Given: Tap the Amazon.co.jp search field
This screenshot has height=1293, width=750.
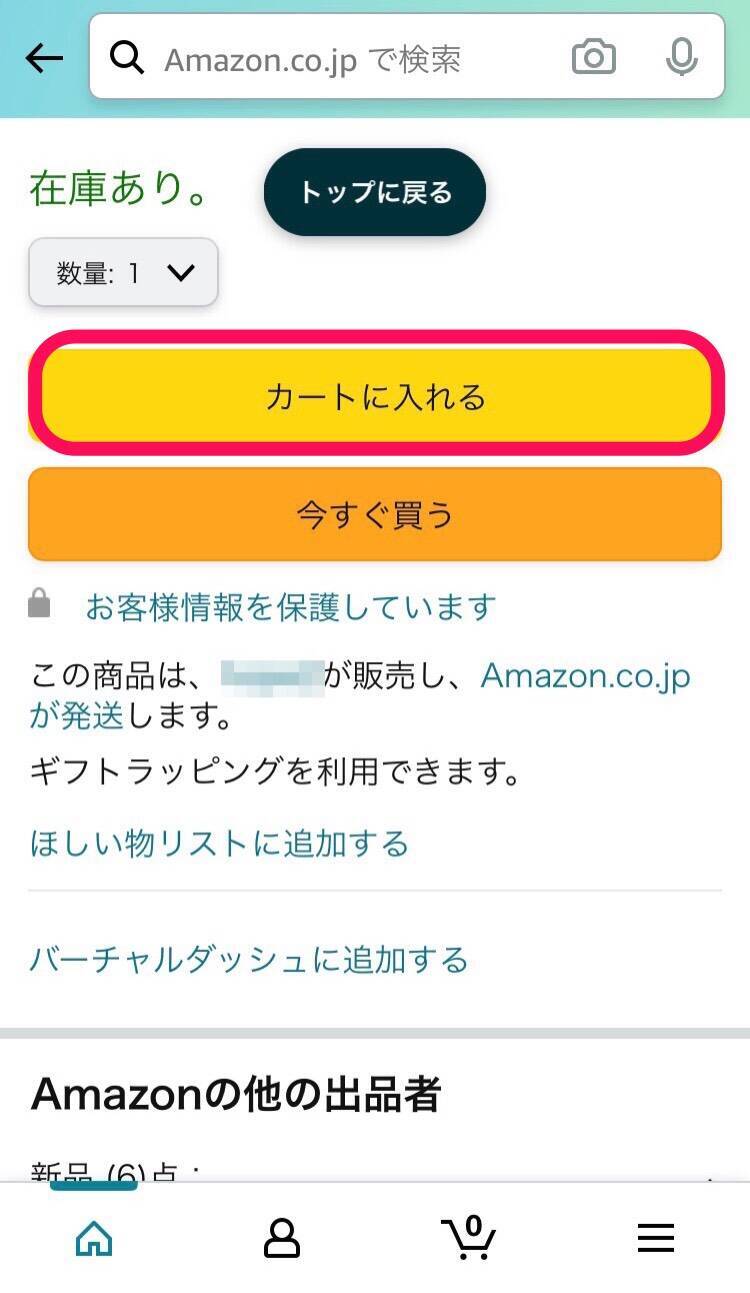Looking at the screenshot, I should coord(340,59).
